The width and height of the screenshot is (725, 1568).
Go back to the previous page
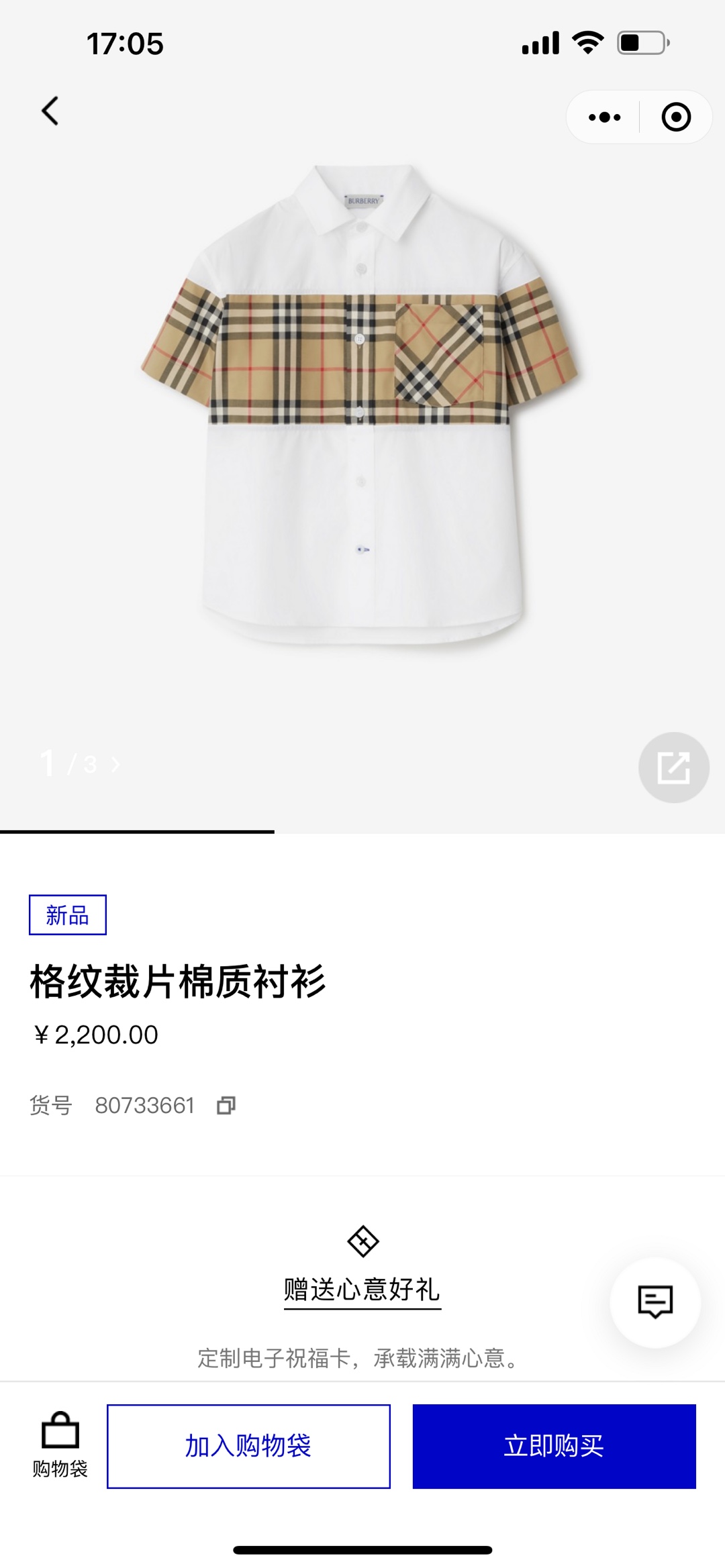pyautogui.click(x=50, y=111)
